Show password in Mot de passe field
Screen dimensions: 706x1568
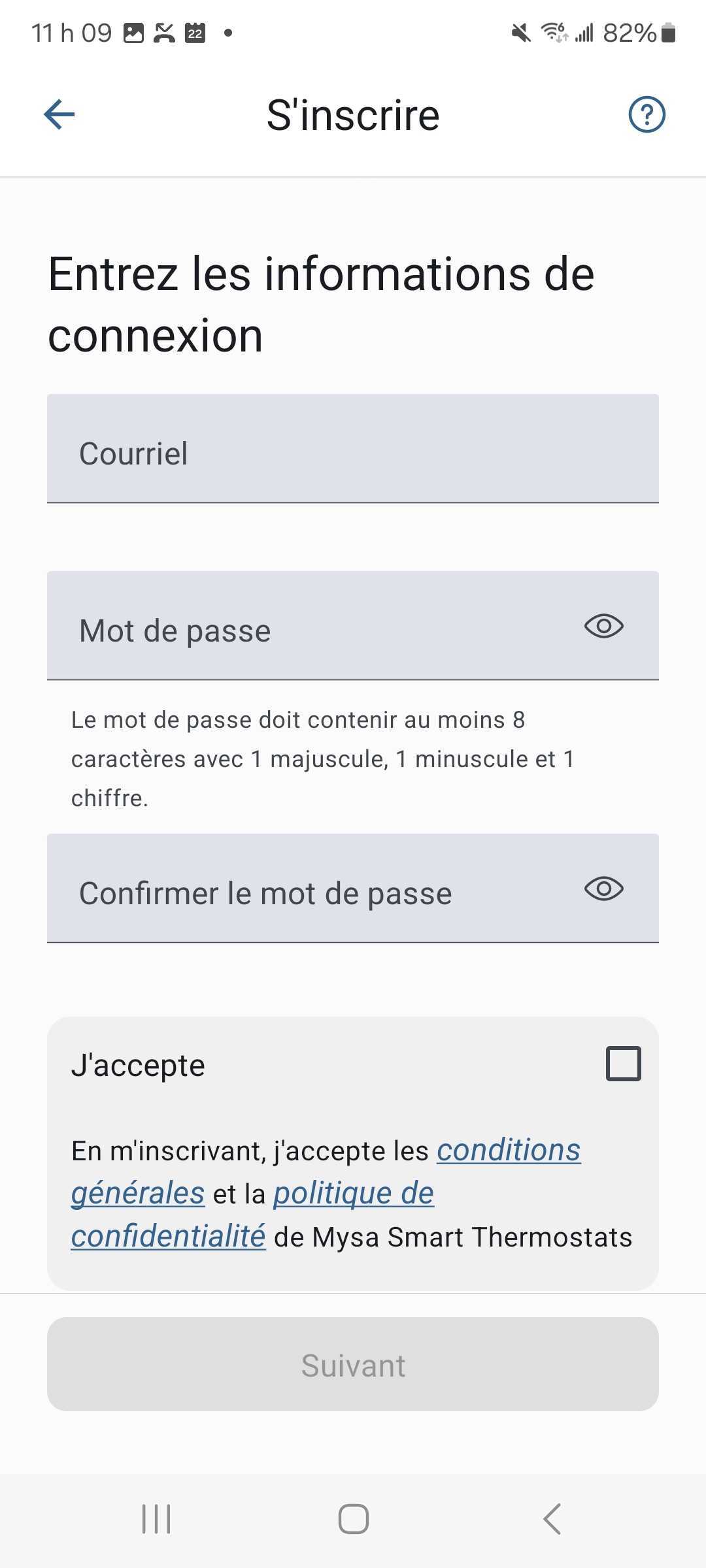603,626
